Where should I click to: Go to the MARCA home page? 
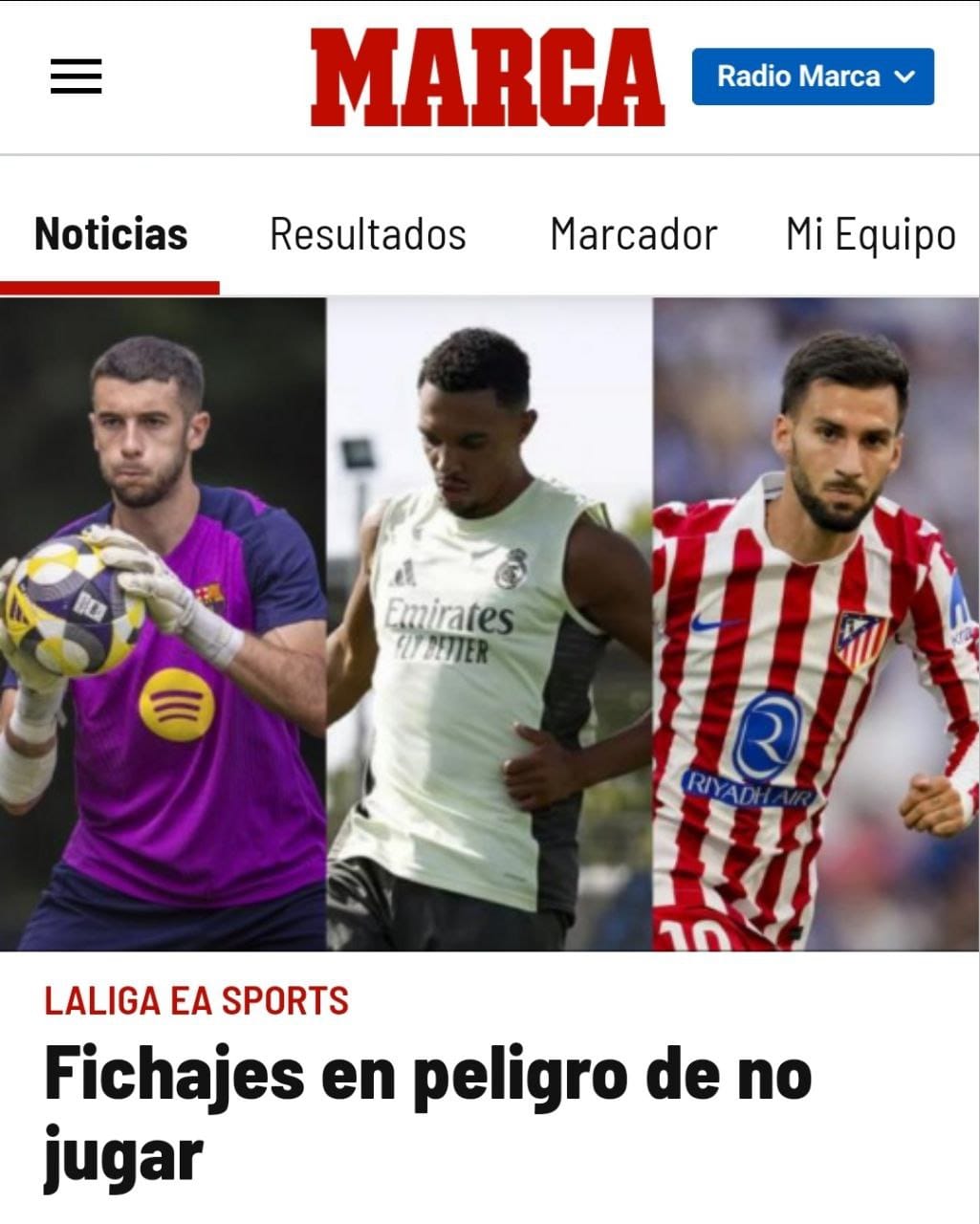pos(487,76)
